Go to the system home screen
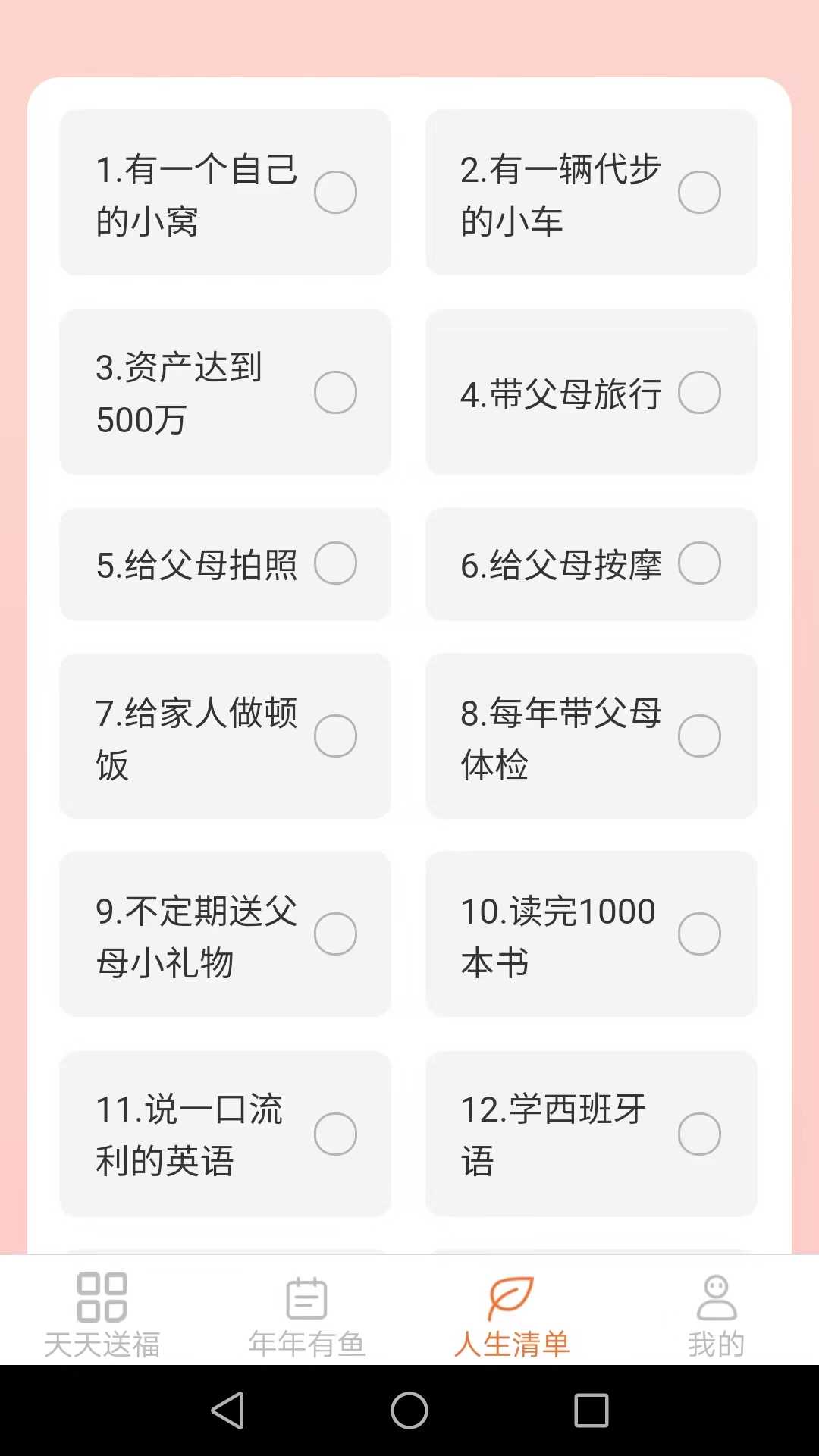The image size is (819, 1456). (x=409, y=1411)
